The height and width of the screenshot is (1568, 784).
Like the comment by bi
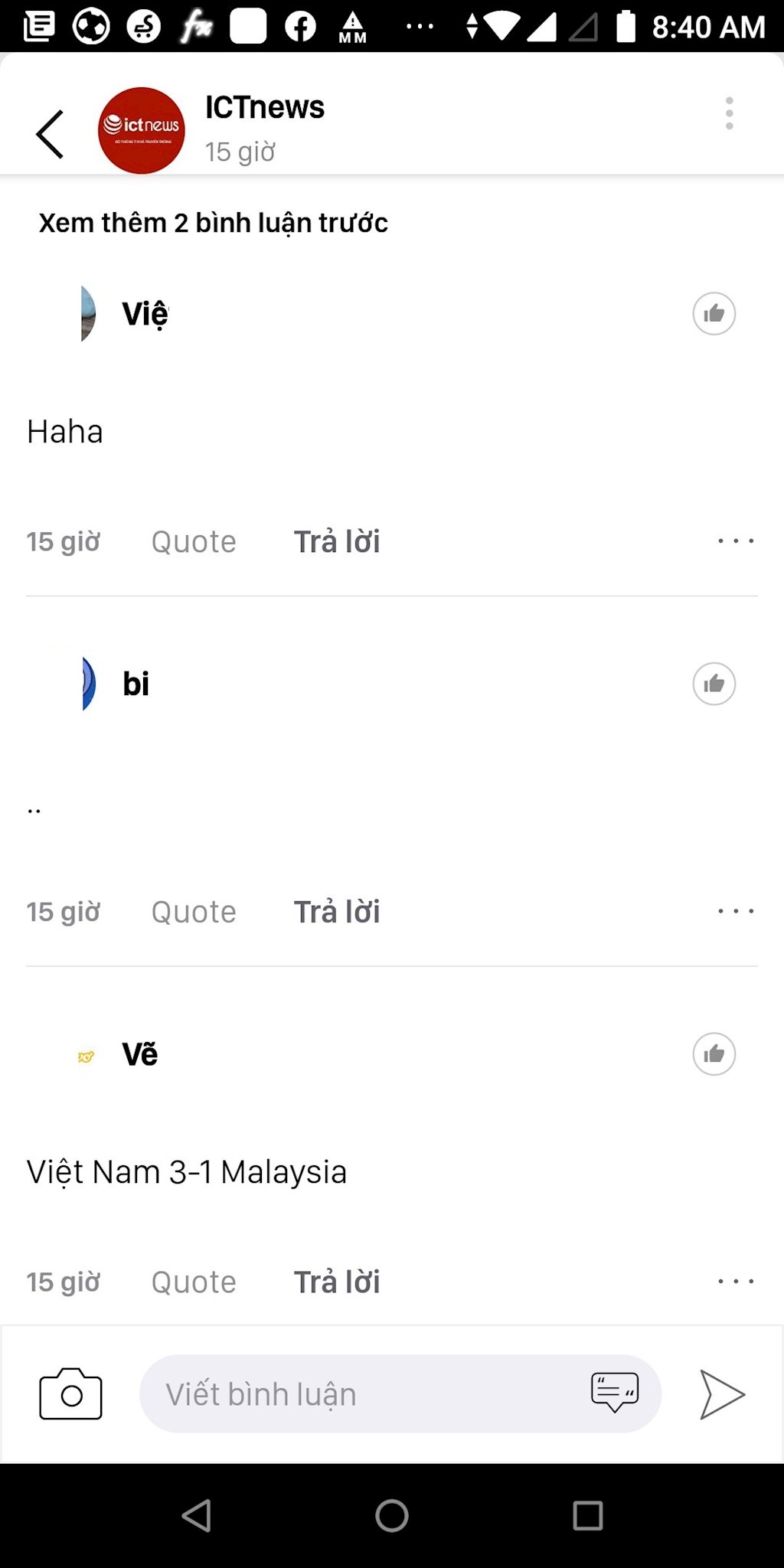pos(714,684)
